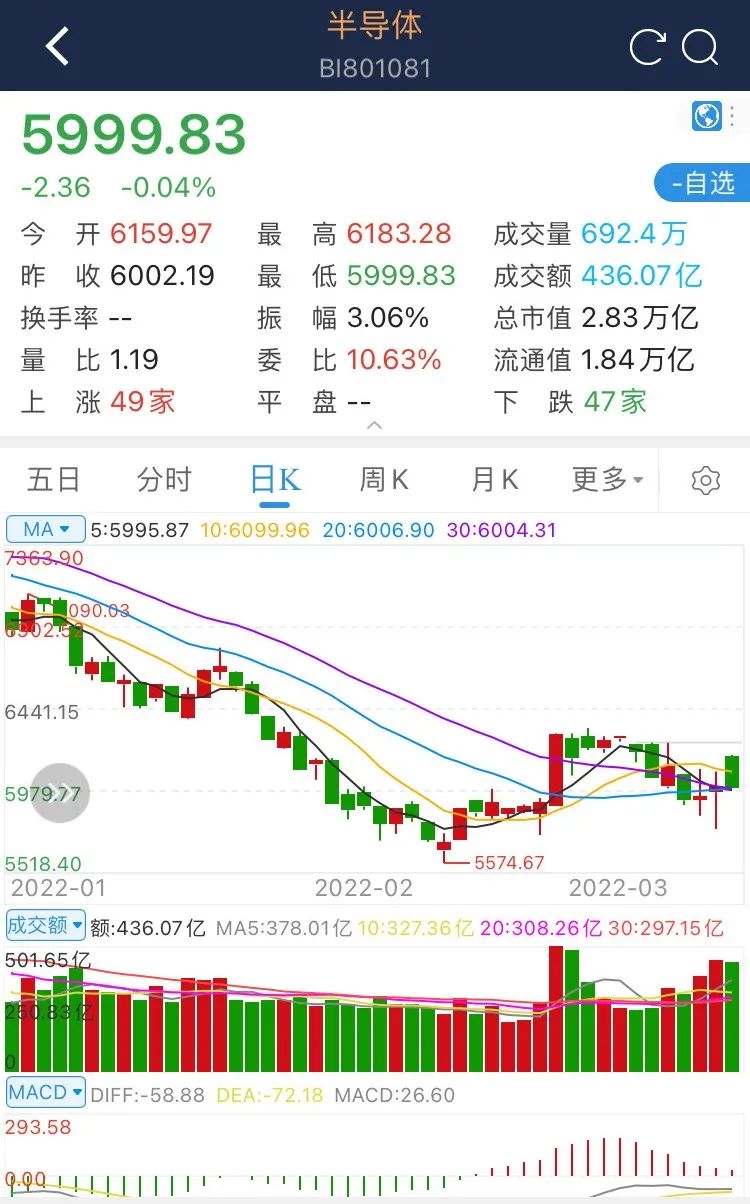Go back using the top-left arrow
This screenshot has height=1204, width=750.
click(x=58, y=46)
